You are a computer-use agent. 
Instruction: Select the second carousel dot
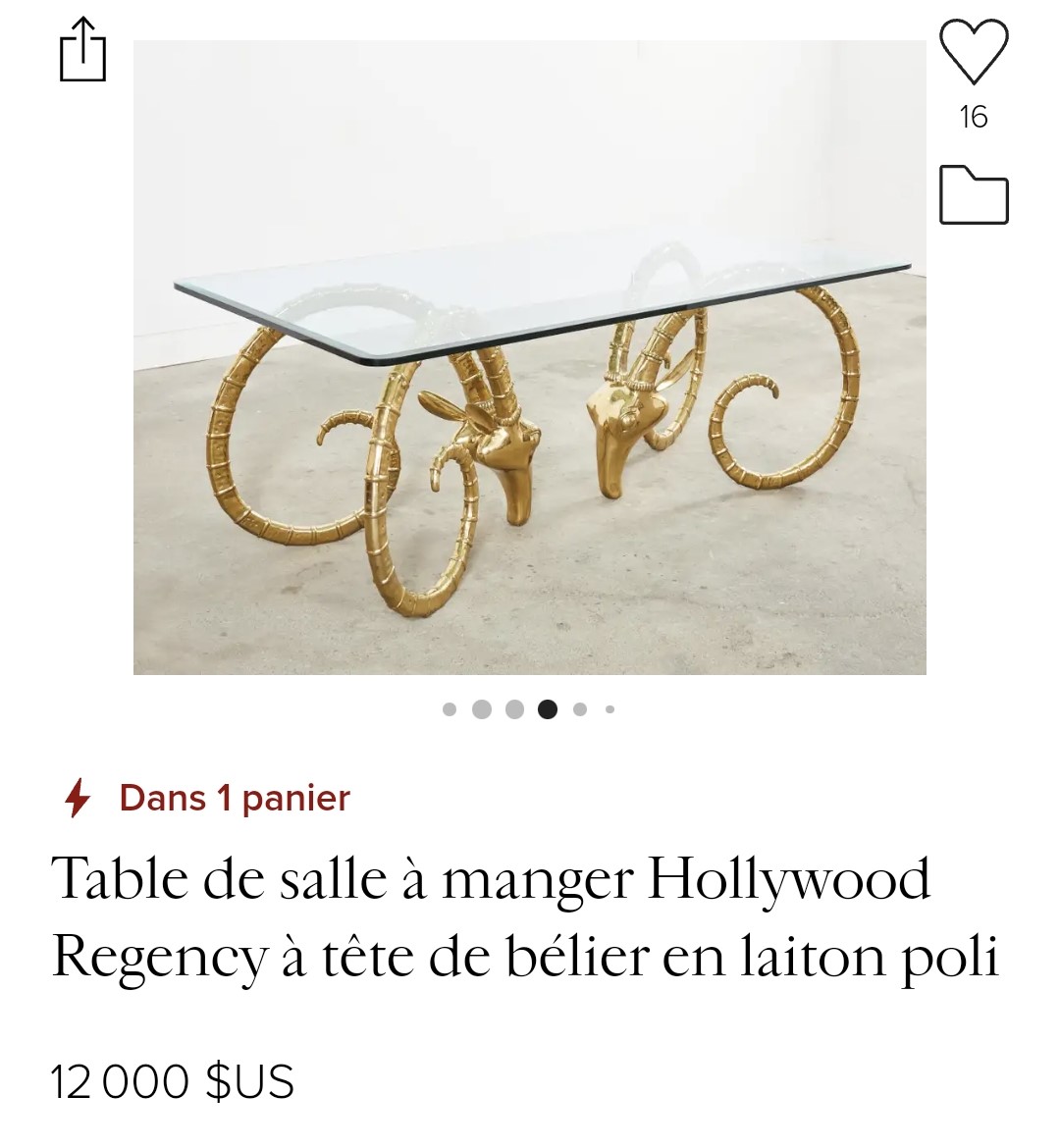[482, 708]
